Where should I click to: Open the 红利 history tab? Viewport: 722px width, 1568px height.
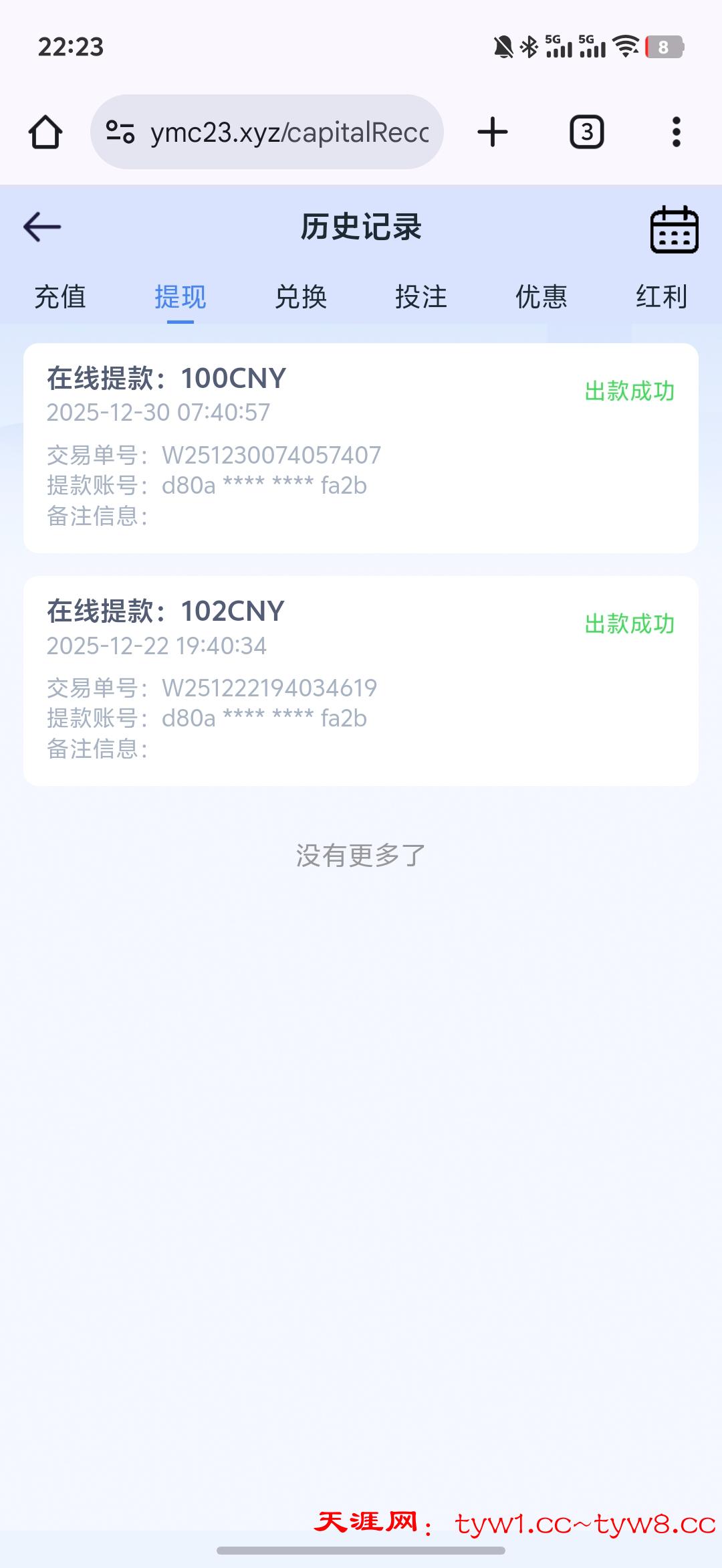[x=662, y=297]
